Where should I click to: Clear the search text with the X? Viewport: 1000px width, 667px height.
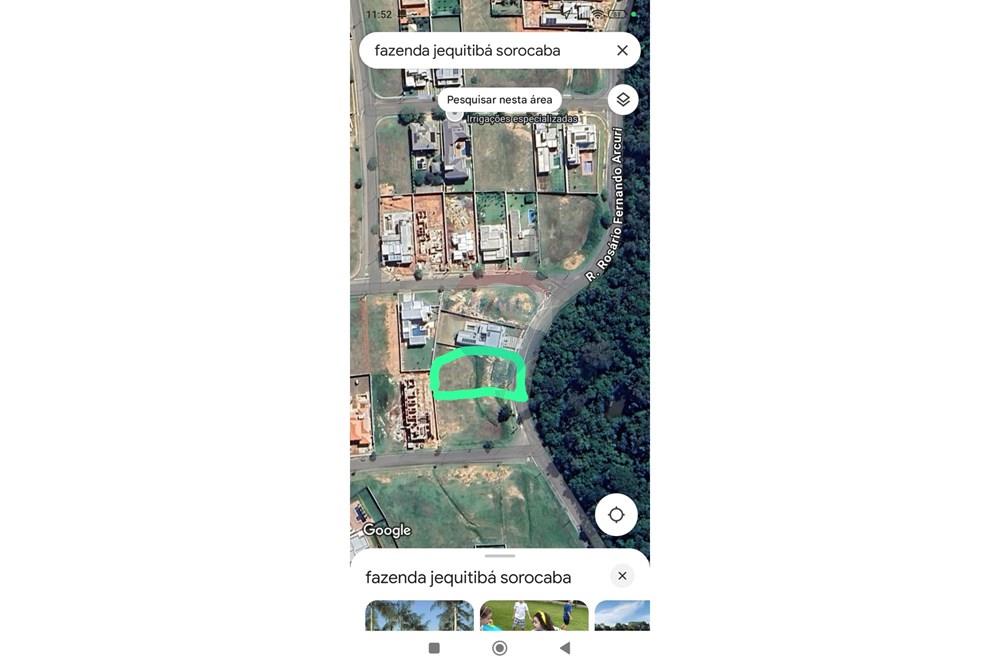pyautogui.click(x=622, y=50)
